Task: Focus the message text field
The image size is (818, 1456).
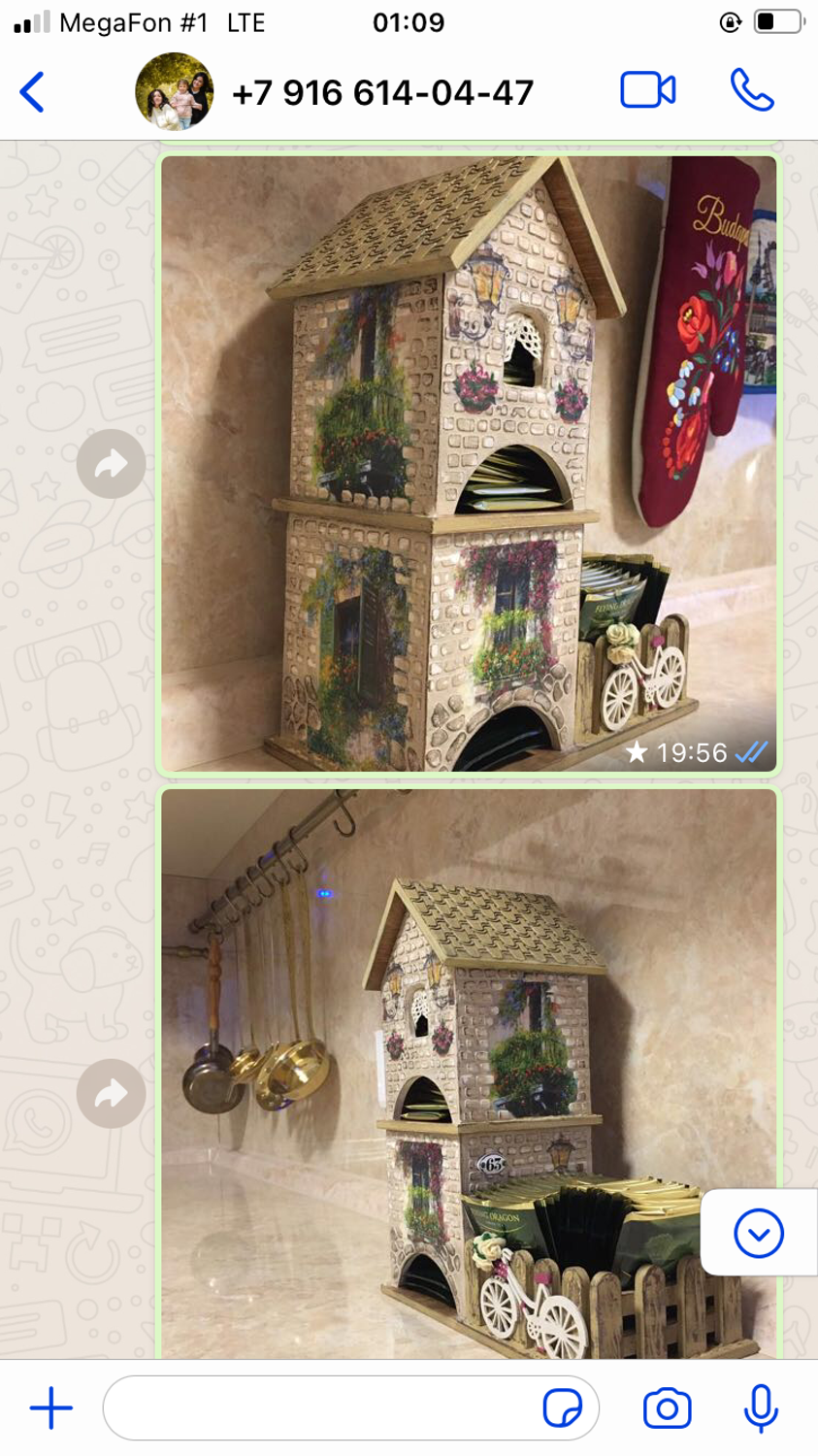Action: coord(320,1408)
